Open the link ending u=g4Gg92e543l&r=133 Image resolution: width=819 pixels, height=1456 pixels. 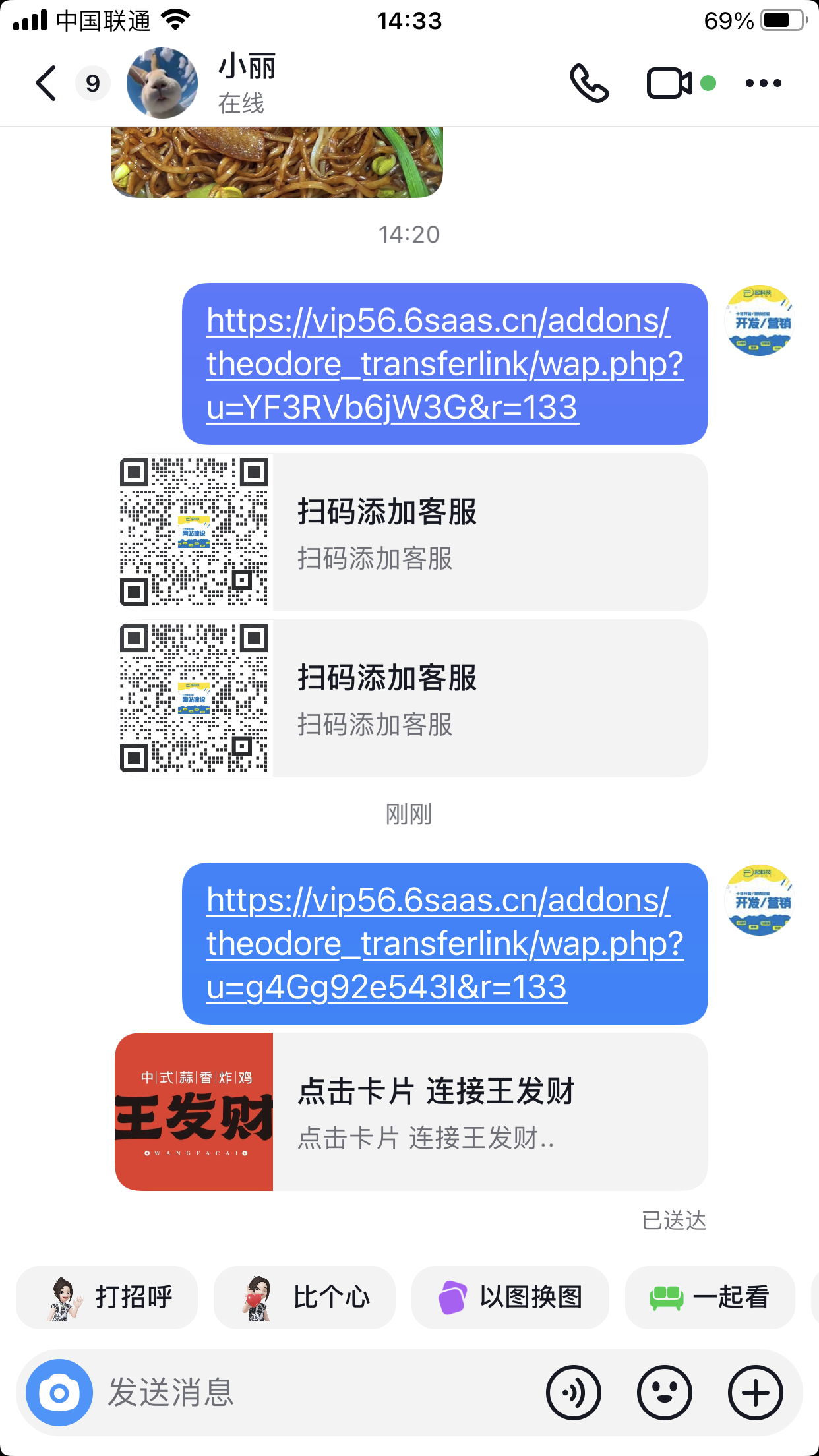pos(444,943)
